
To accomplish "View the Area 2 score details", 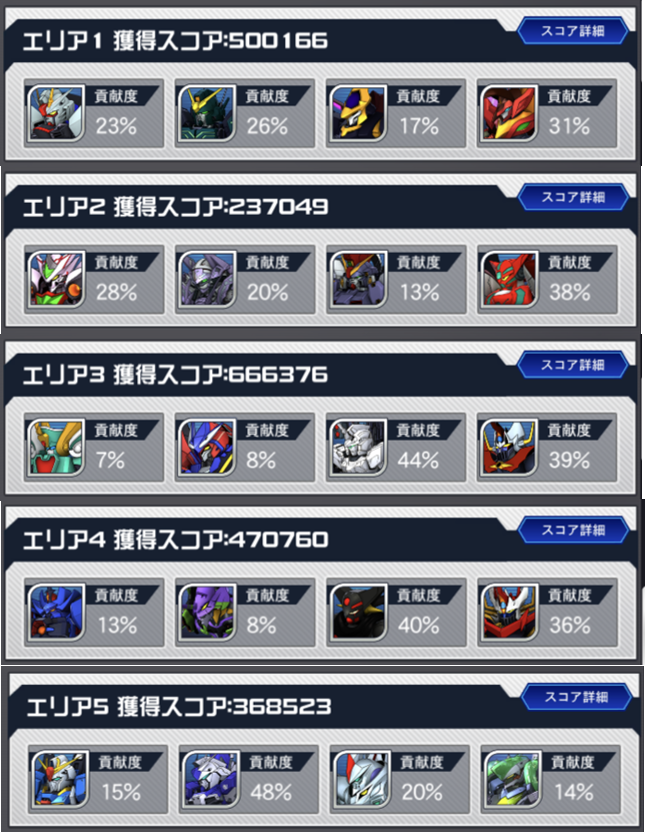I will 573,197.
